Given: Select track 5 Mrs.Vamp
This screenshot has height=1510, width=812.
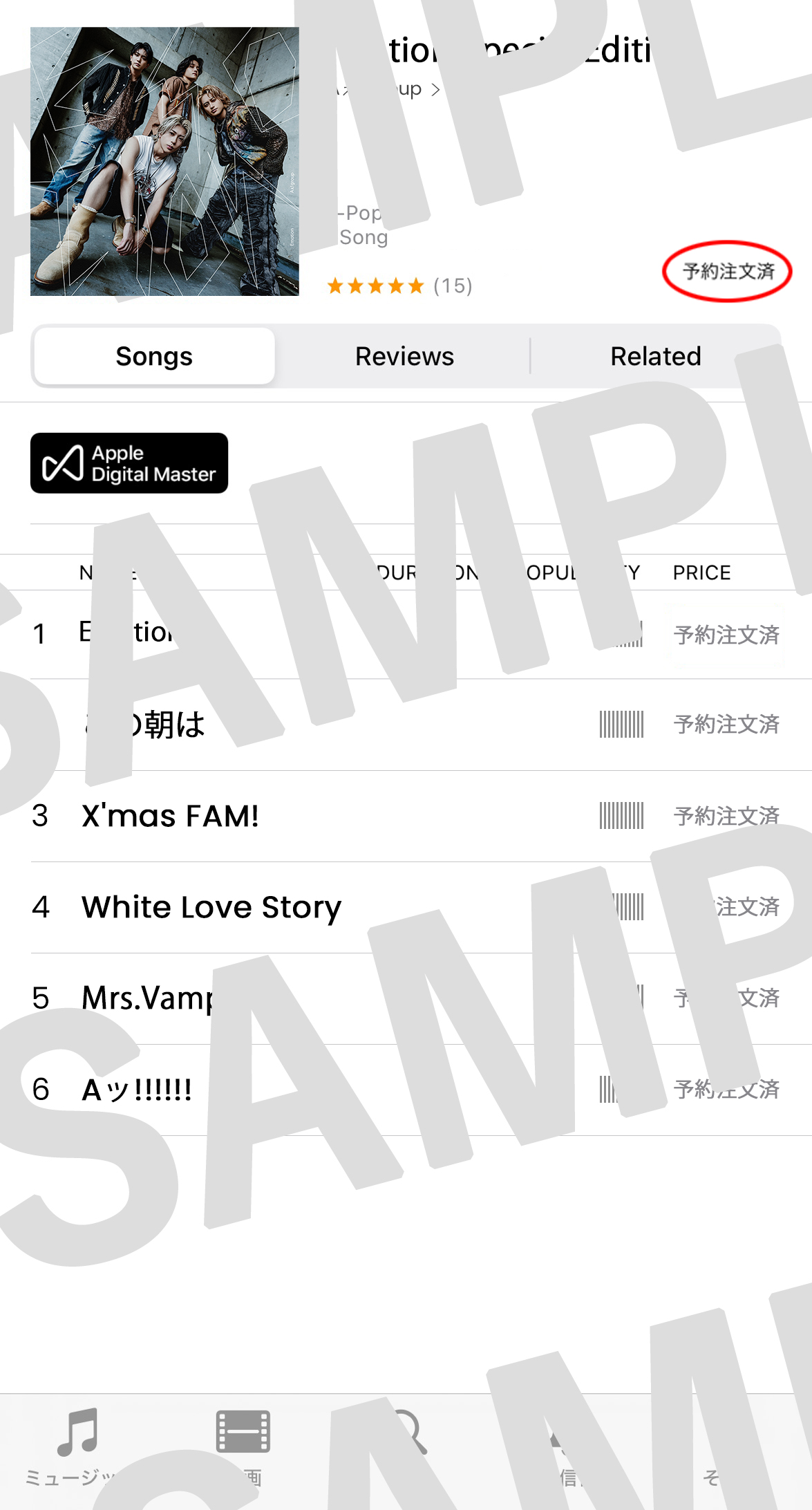Looking at the screenshot, I should point(406,998).
